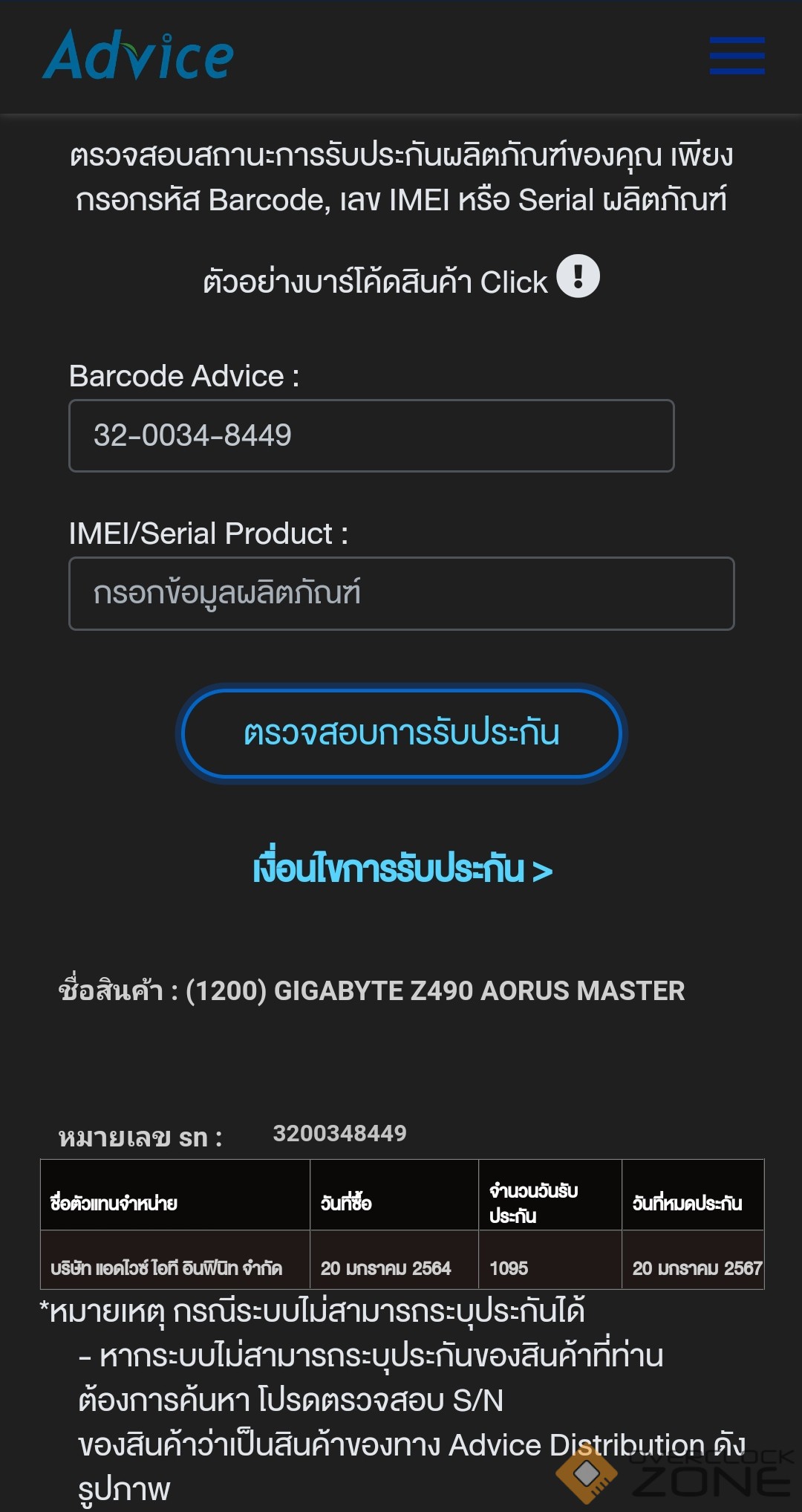Tap the ตรวจสอบการรับประกัน button

(x=401, y=733)
